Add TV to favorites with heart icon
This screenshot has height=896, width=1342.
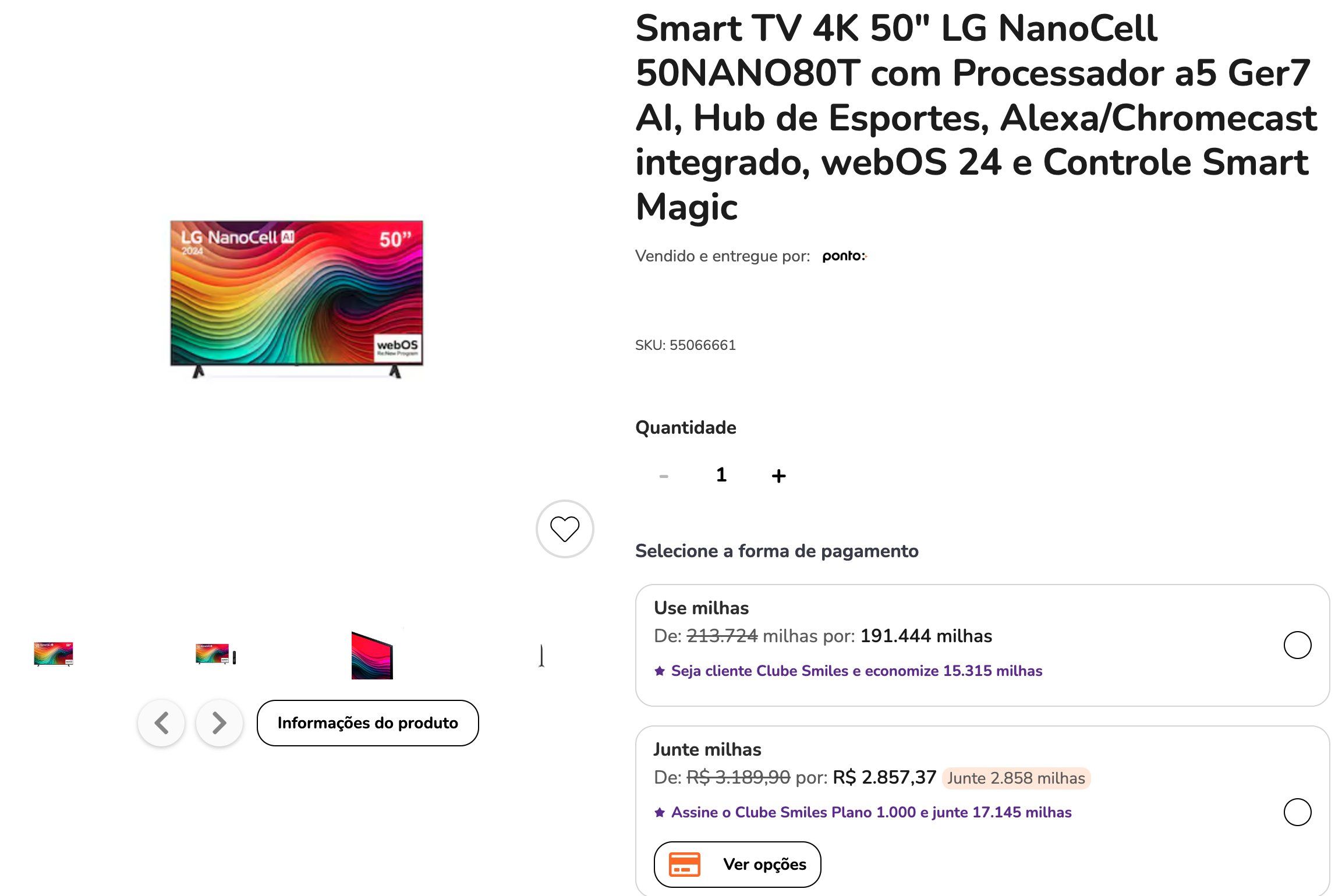[564, 529]
